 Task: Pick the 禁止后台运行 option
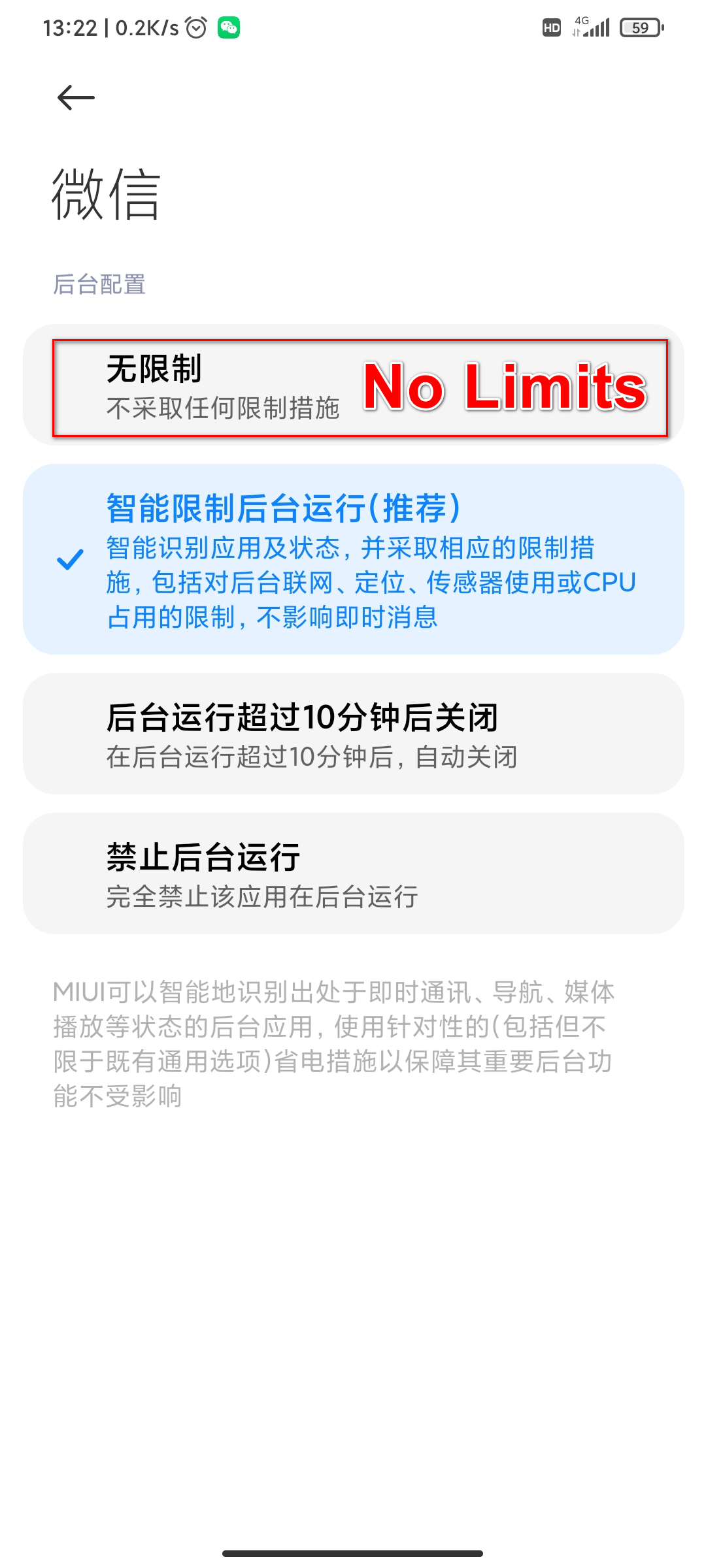[x=353, y=874]
